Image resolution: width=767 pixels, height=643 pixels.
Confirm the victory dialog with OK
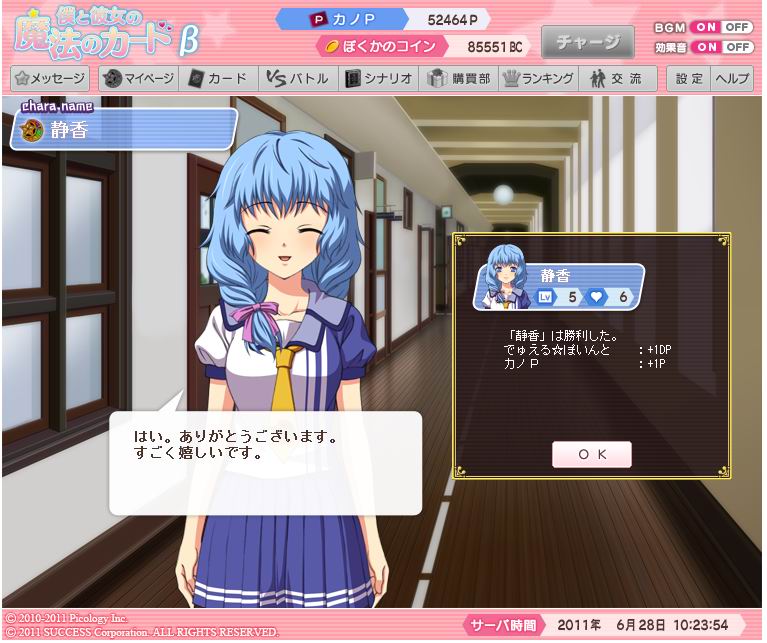(x=591, y=454)
